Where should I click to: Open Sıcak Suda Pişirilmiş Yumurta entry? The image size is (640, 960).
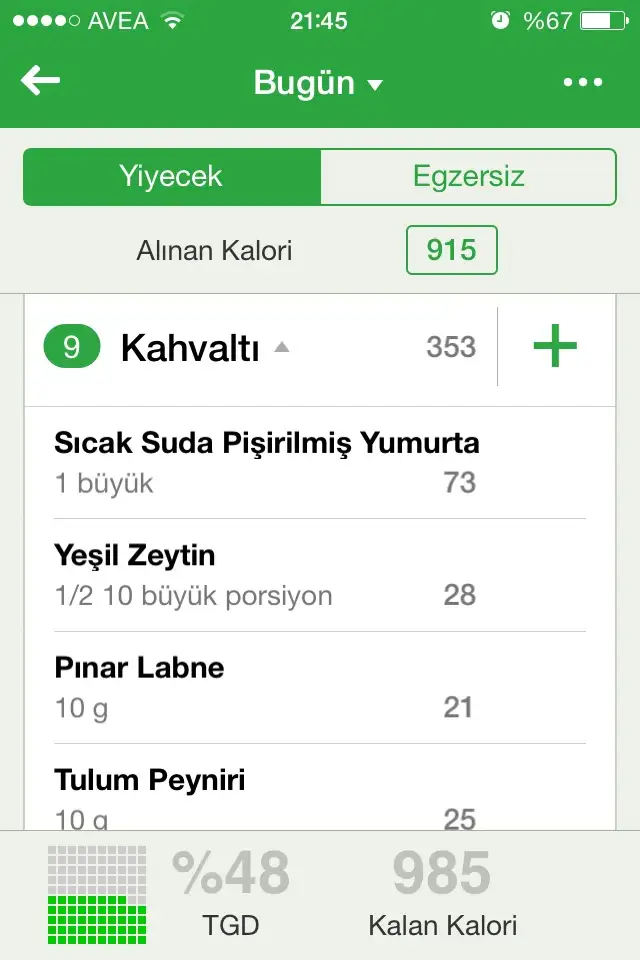(x=266, y=462)
